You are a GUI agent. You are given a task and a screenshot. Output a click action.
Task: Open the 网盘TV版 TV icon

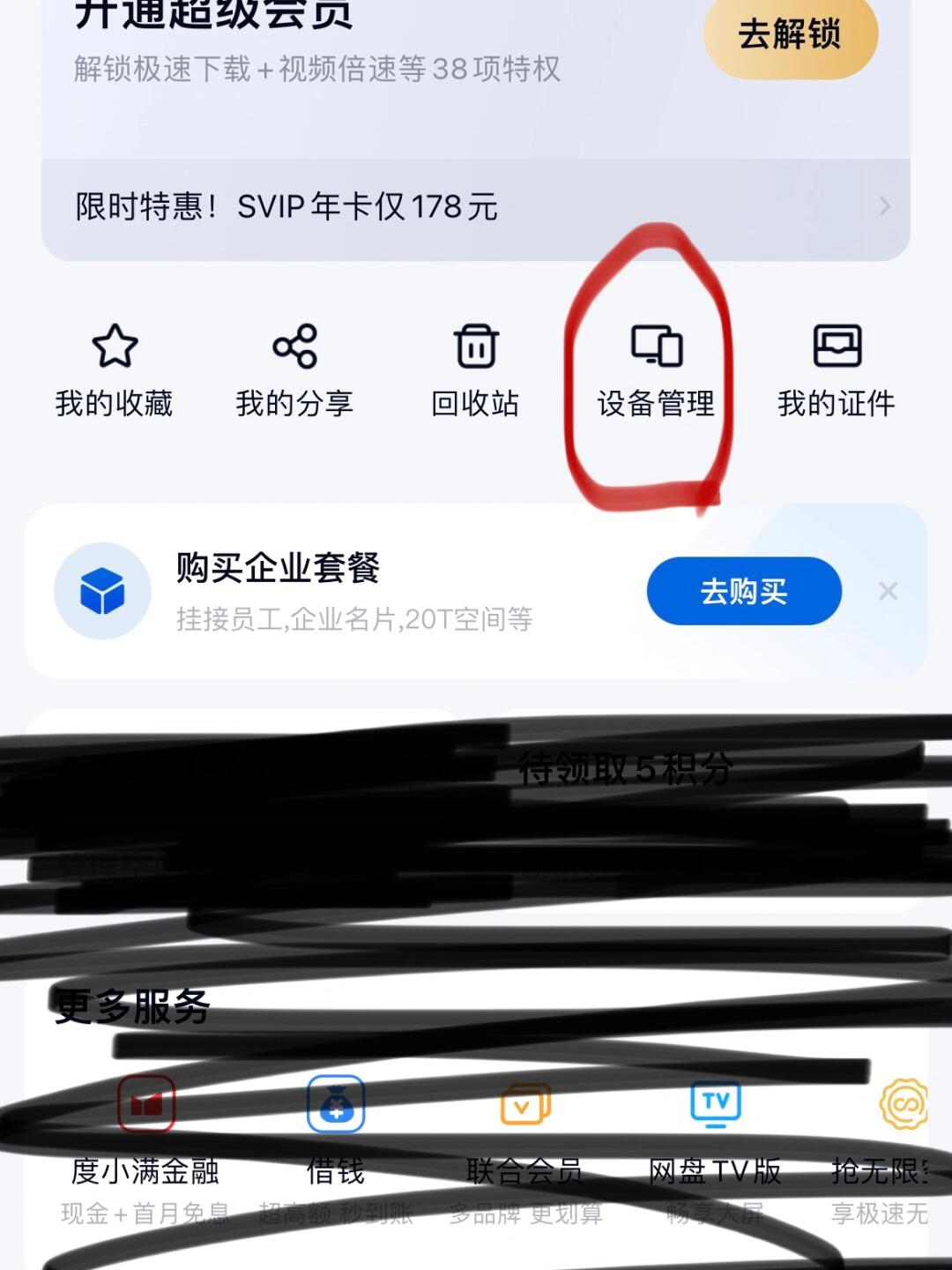tap(715, 1103)
